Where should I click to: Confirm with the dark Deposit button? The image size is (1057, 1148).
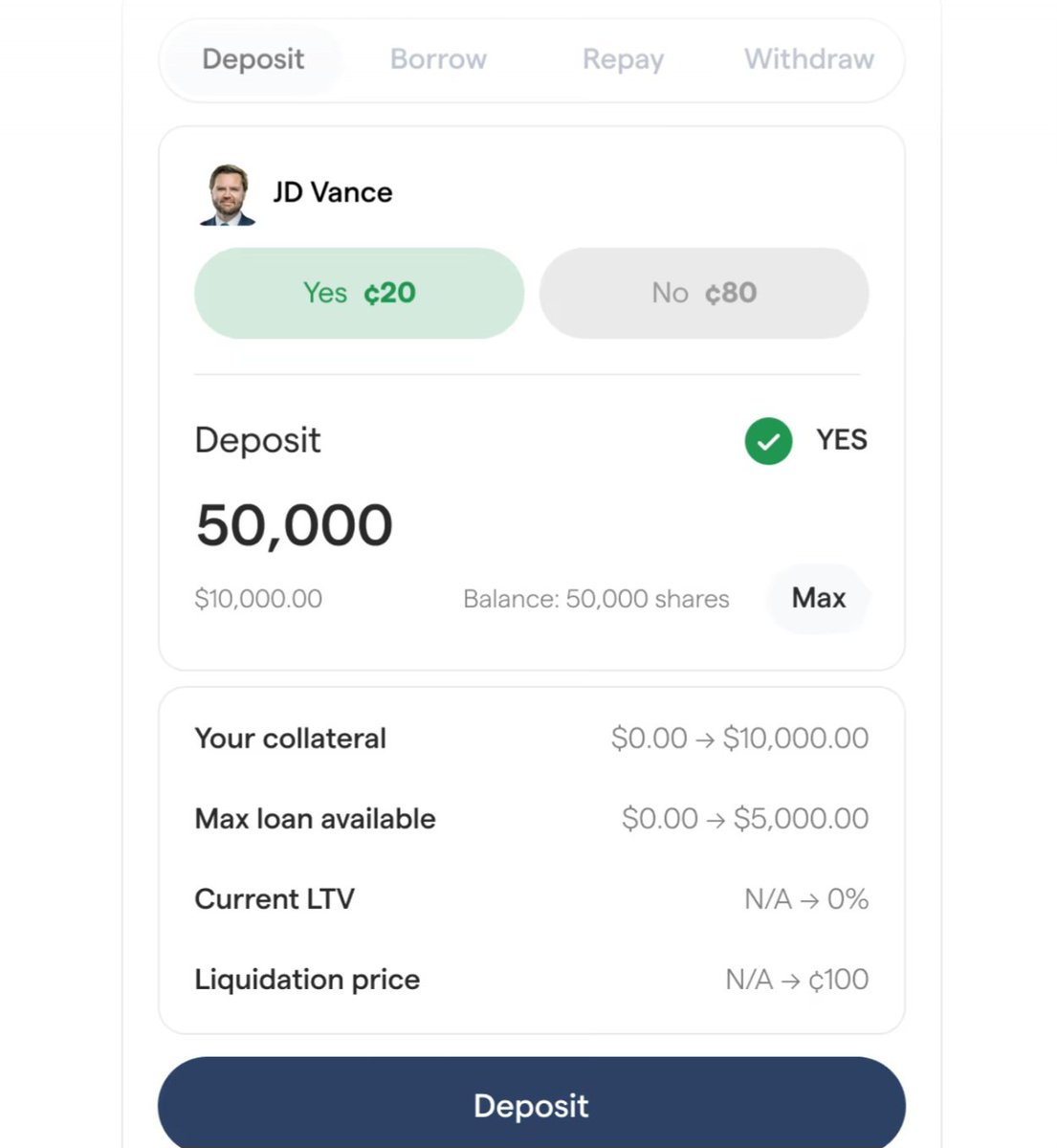click(531, 1105)
